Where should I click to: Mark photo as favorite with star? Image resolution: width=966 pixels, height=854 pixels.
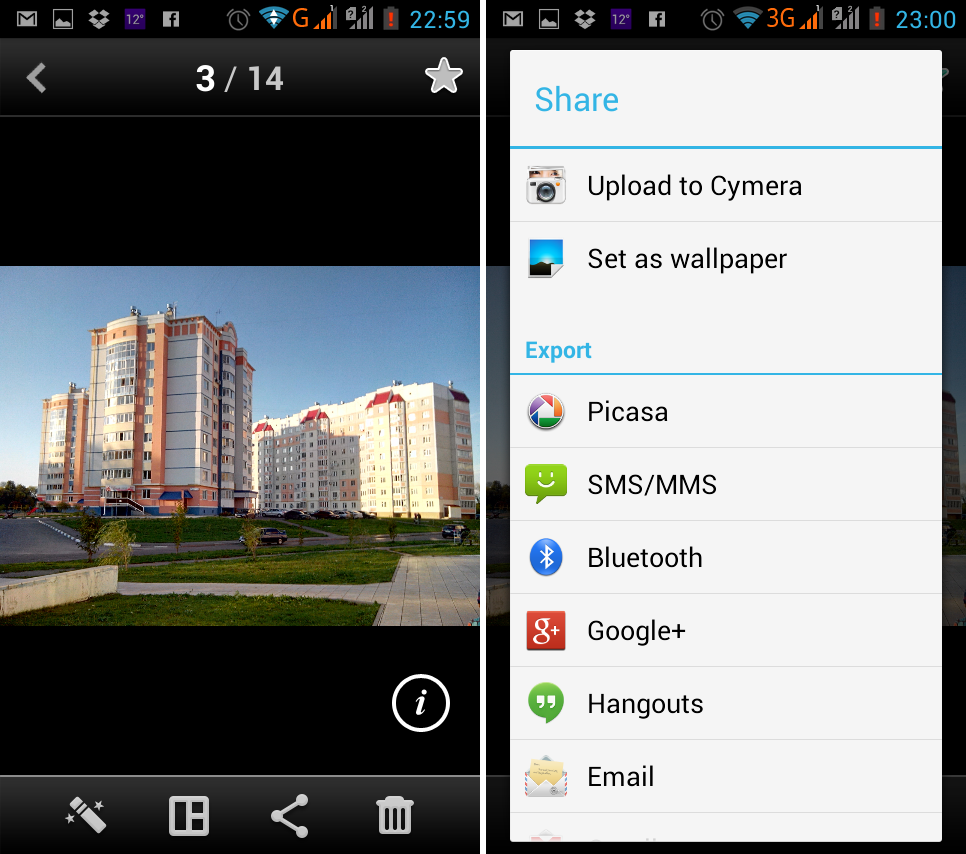444,76
